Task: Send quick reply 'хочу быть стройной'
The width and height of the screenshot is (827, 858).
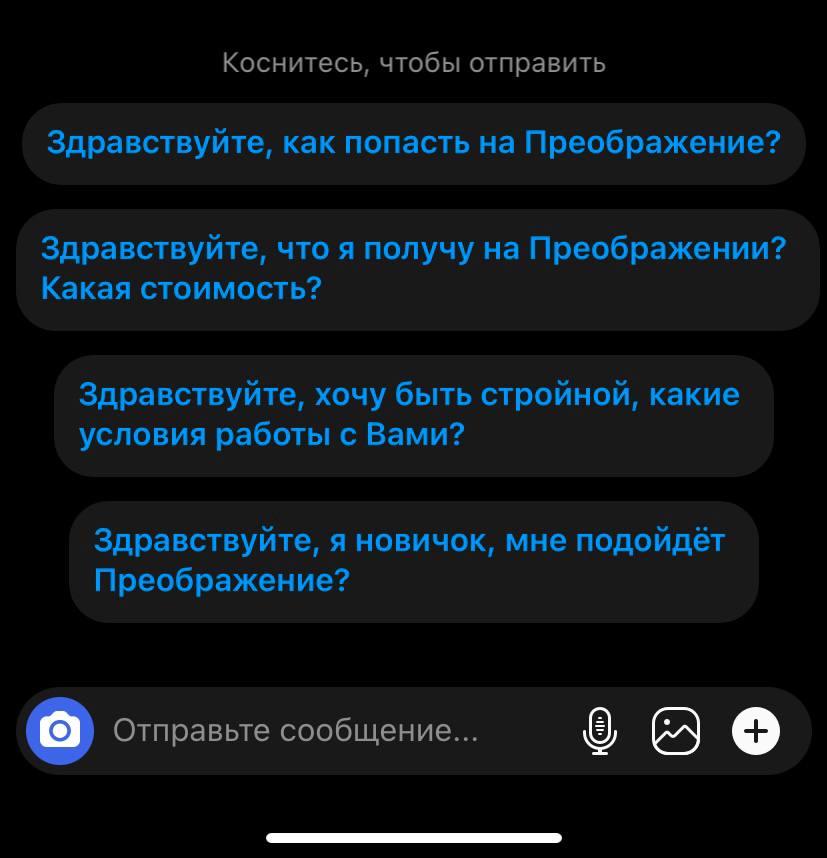Action: click(x=413, y=415)
